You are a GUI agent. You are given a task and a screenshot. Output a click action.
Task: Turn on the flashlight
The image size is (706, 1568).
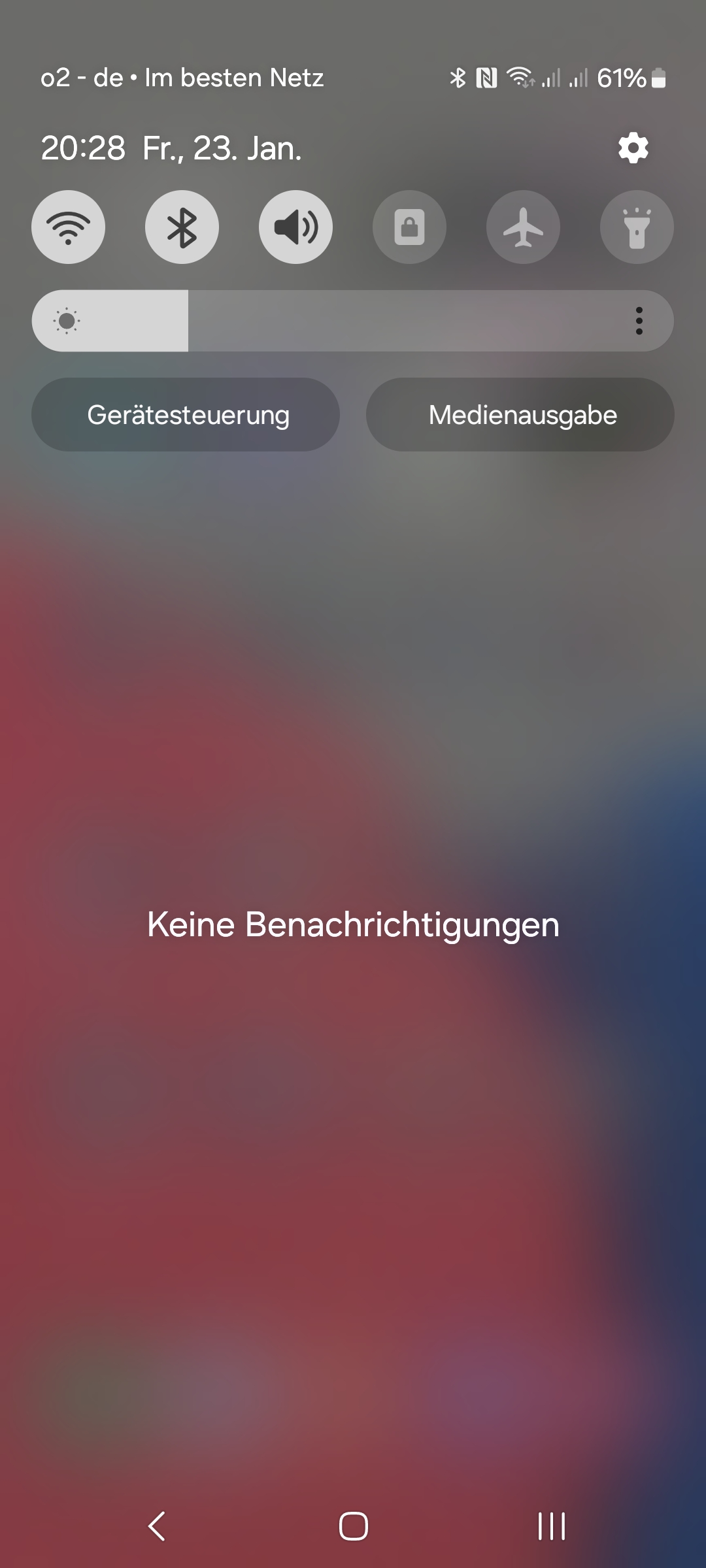[637, 227]
